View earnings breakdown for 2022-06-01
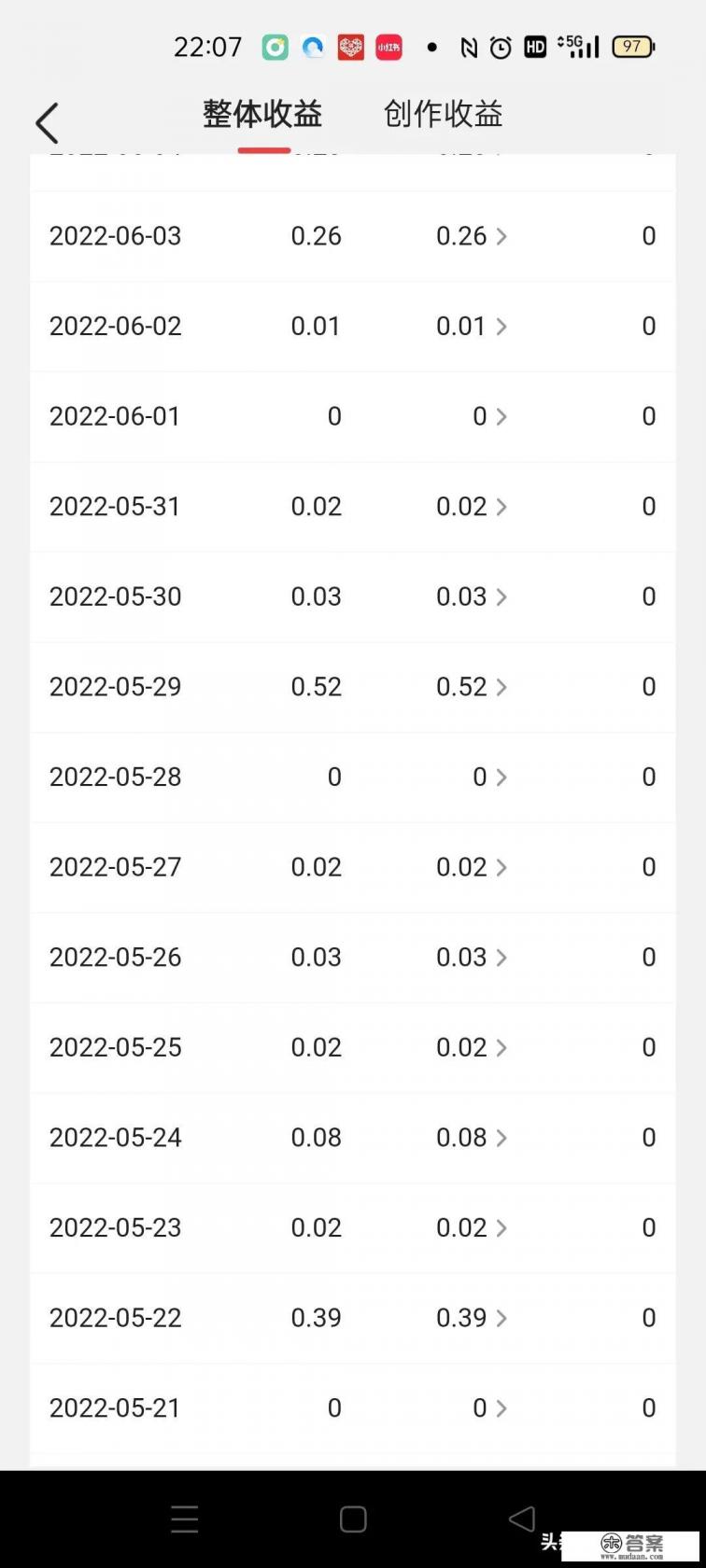 pyautogui.click(x=488, y=416)
